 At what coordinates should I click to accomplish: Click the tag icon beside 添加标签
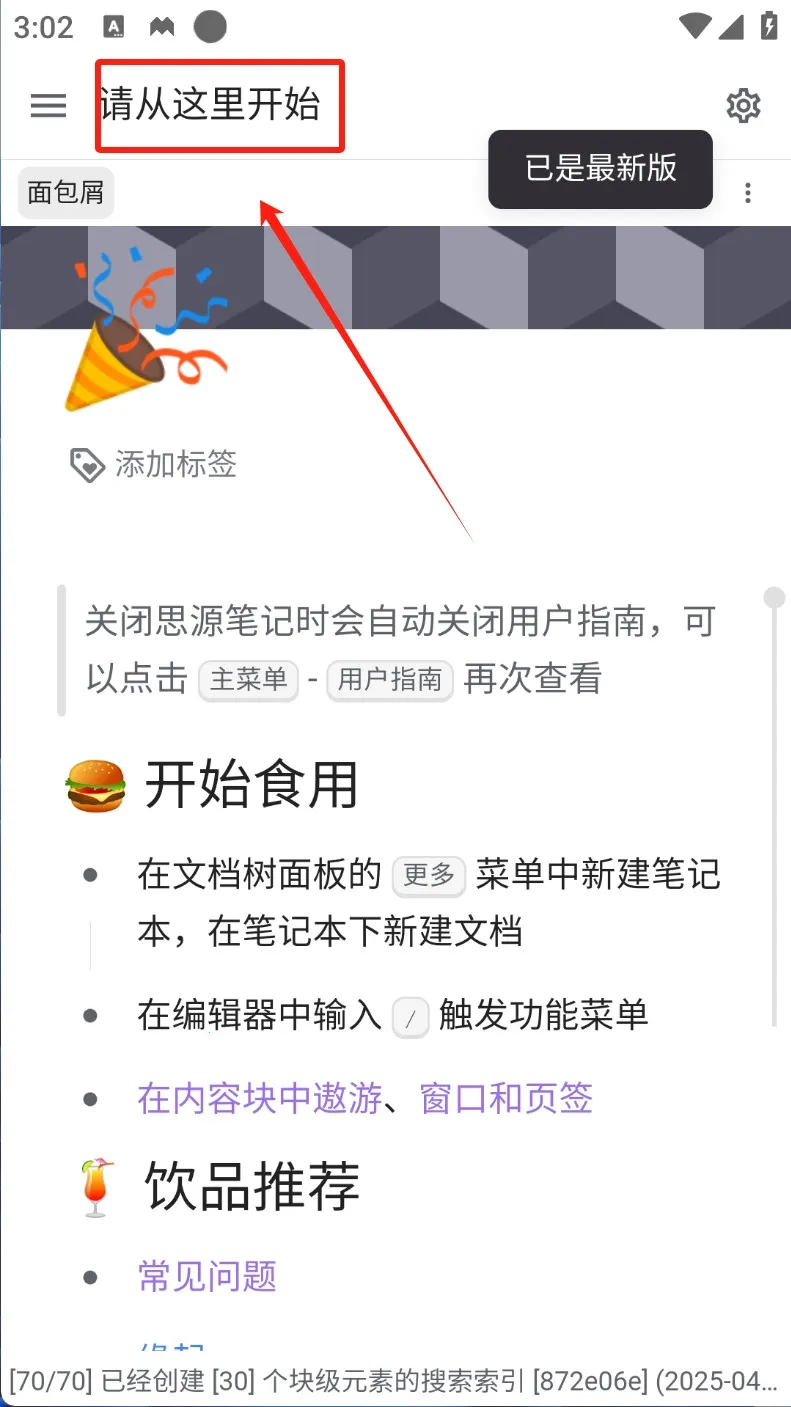(x=88, y=463)
